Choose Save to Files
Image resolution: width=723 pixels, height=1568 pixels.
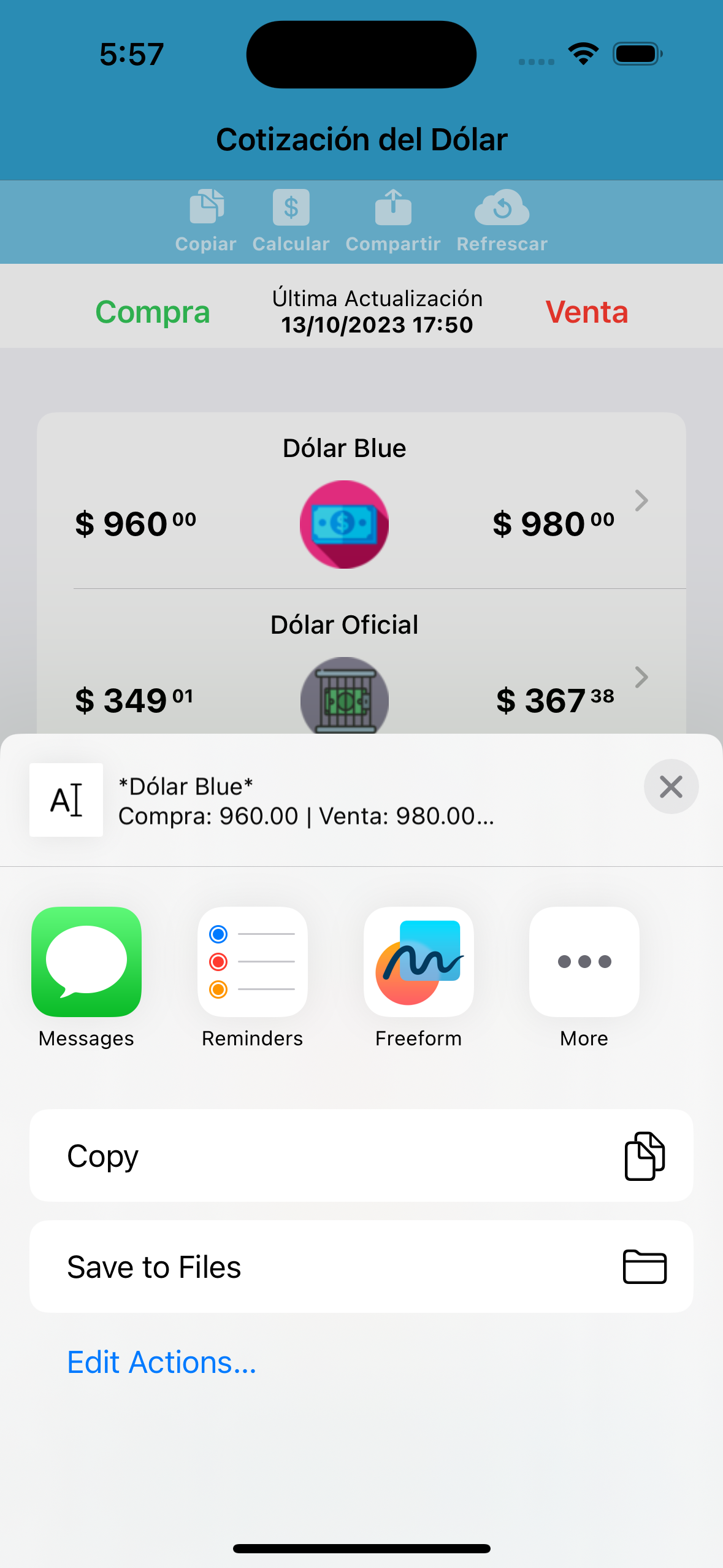[361, 1266]
